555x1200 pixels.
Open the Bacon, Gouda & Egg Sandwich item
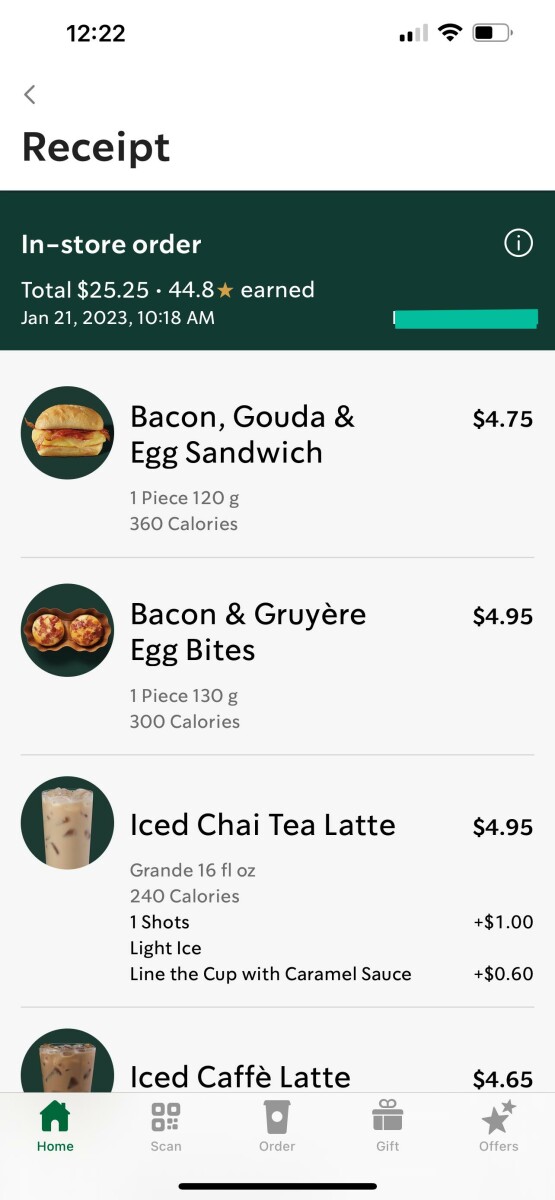point(277,459)
